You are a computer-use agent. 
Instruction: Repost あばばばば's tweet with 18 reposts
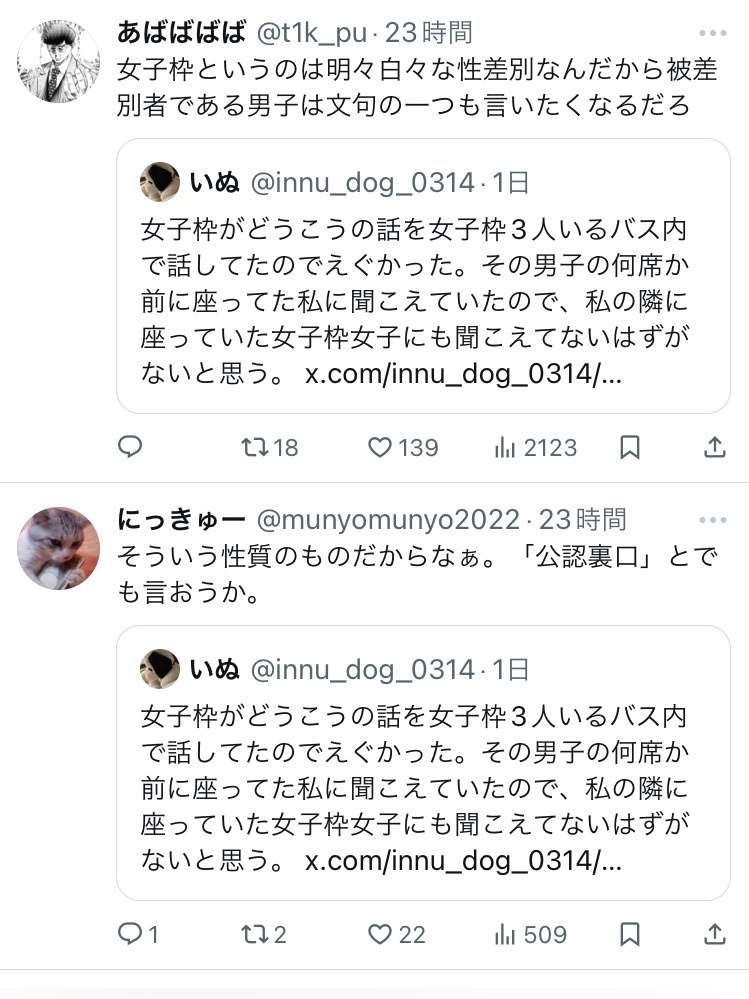pos(256,447)
